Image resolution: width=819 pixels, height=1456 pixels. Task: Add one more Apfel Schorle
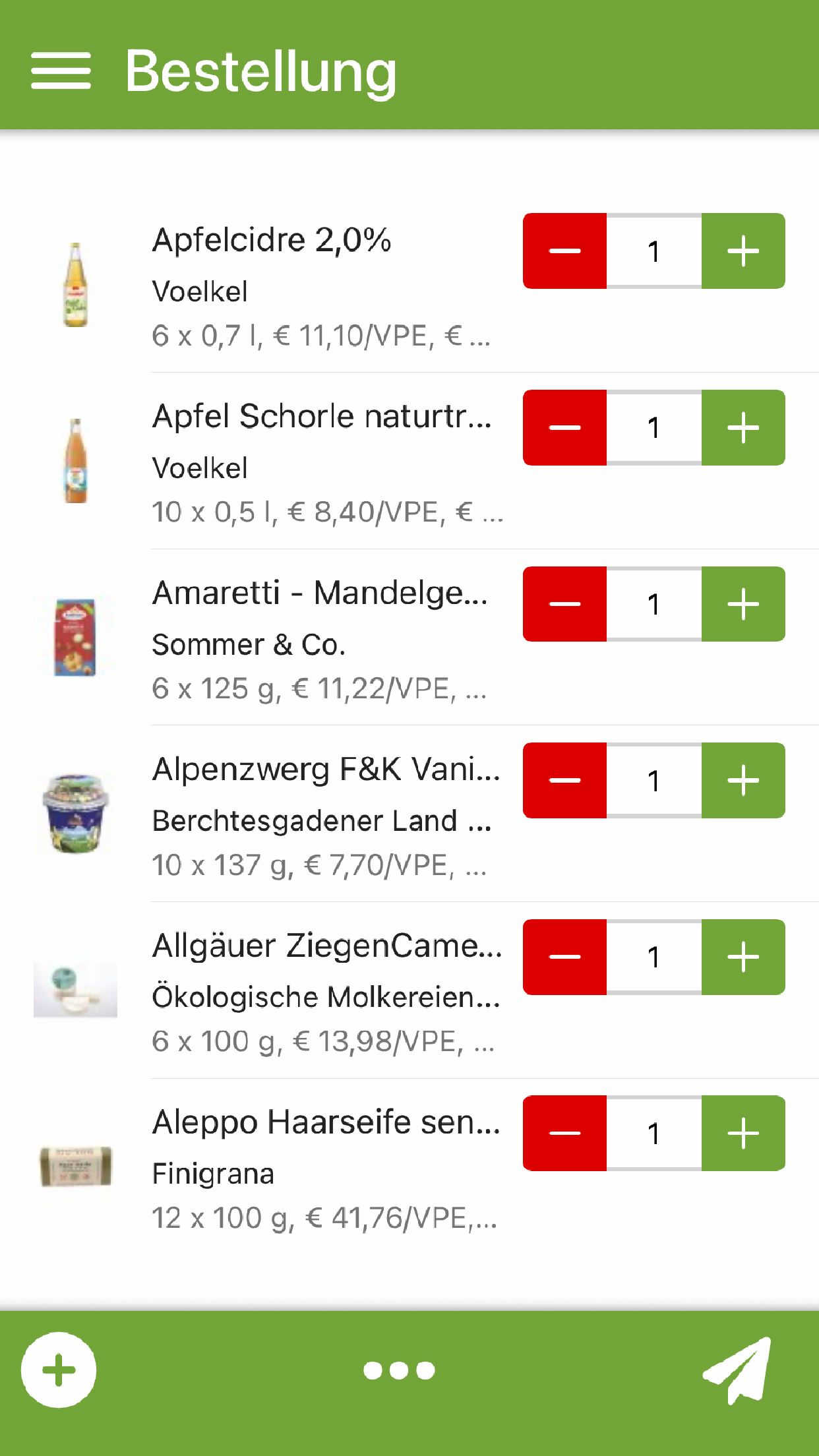tap(743, 427)
